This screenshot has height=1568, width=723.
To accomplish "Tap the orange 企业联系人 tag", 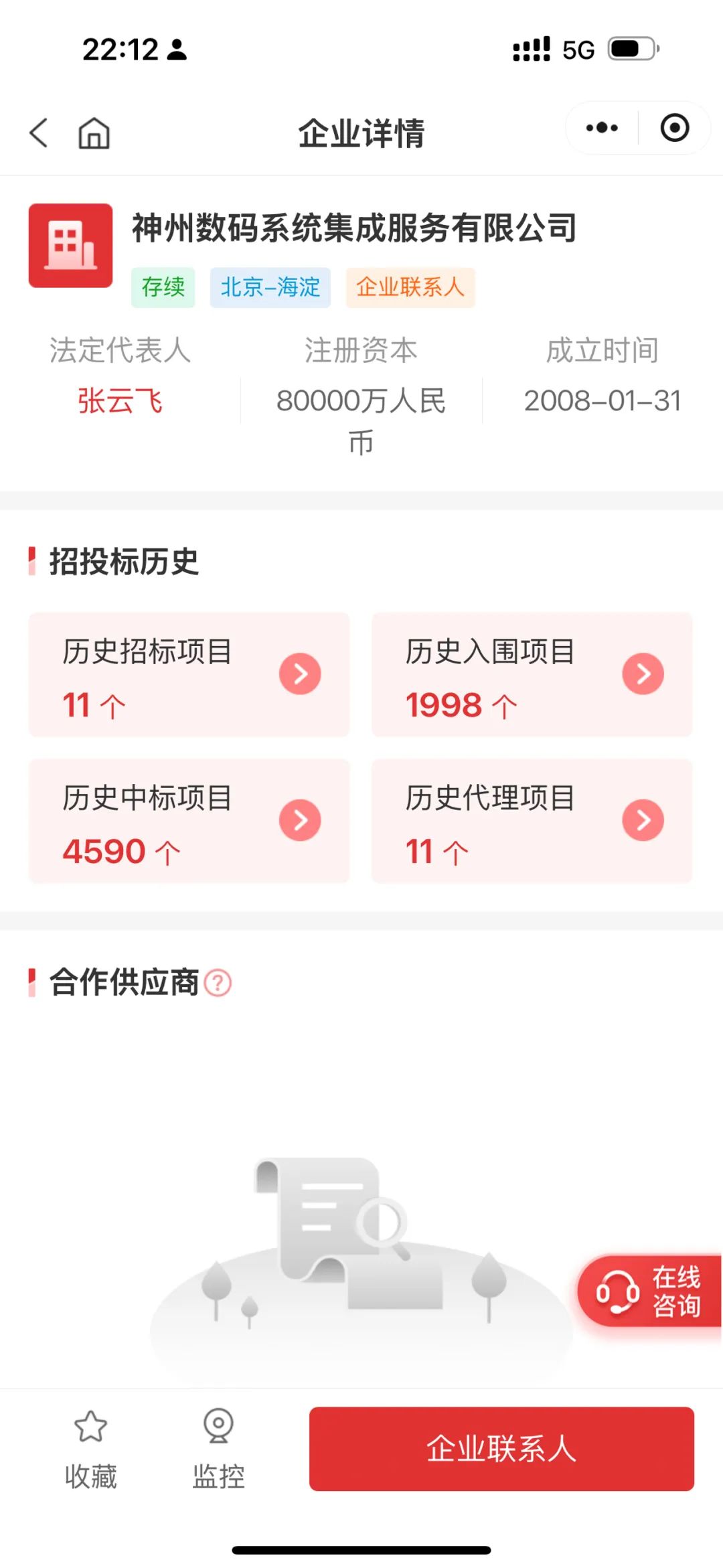I will coord(410,287).
